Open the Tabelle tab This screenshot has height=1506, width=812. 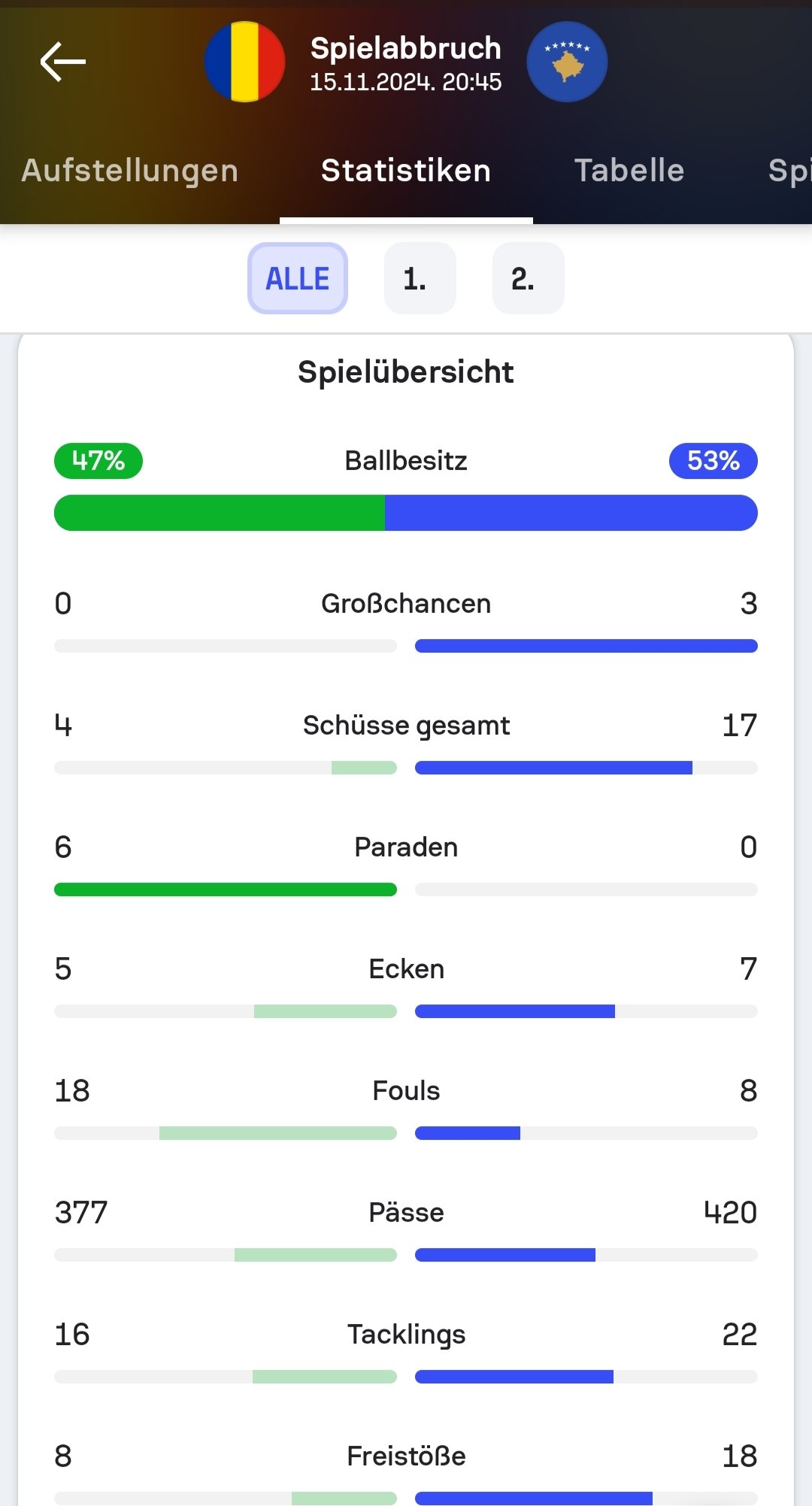coord(629,171)
